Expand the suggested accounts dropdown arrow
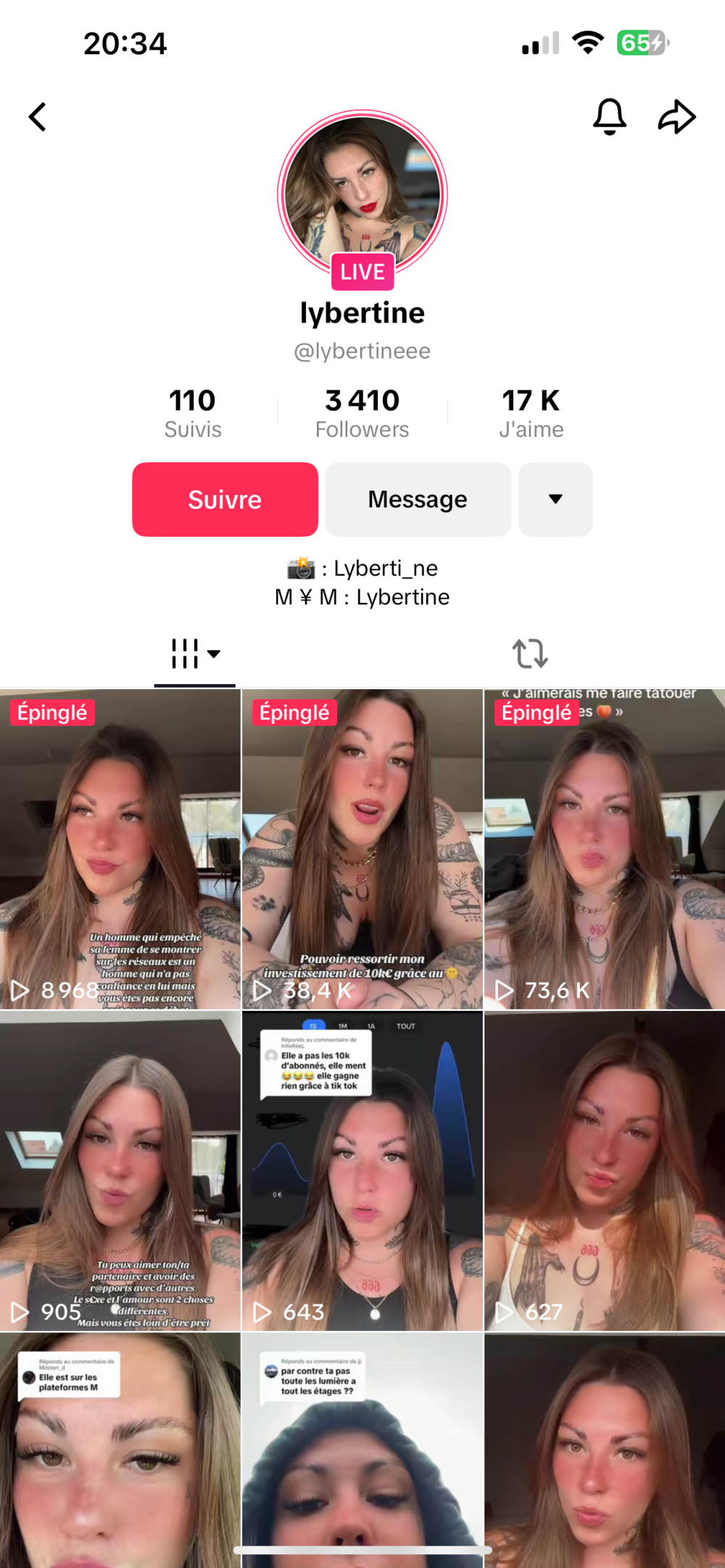This screenshot has width=725, height=1568. [x=555, y=499]
